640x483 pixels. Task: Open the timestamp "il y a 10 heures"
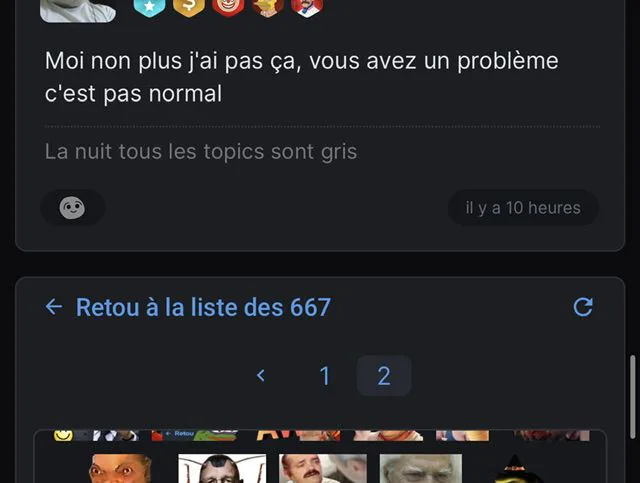(523, 207)
